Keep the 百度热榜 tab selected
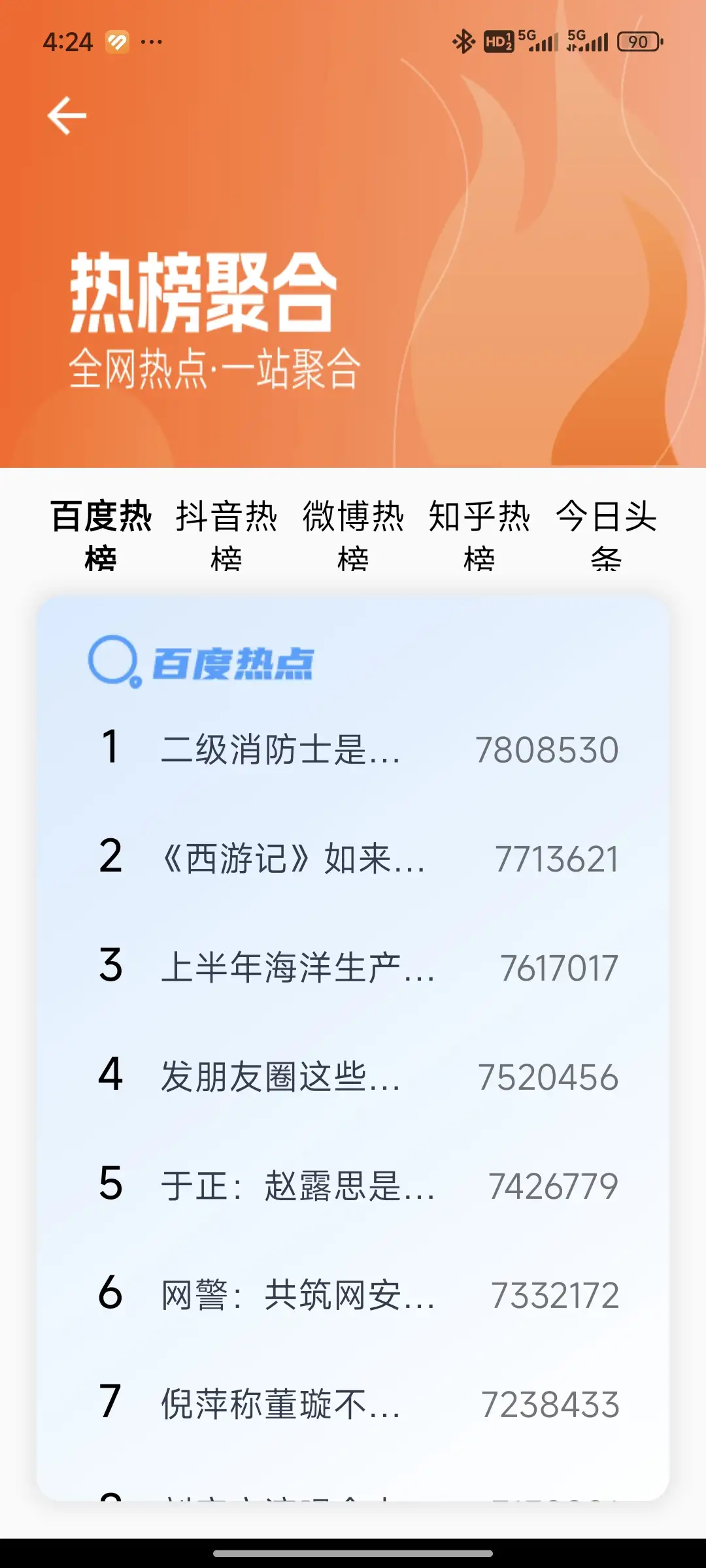This screenshot has height=1568, width=706. [x=100, y=536]
